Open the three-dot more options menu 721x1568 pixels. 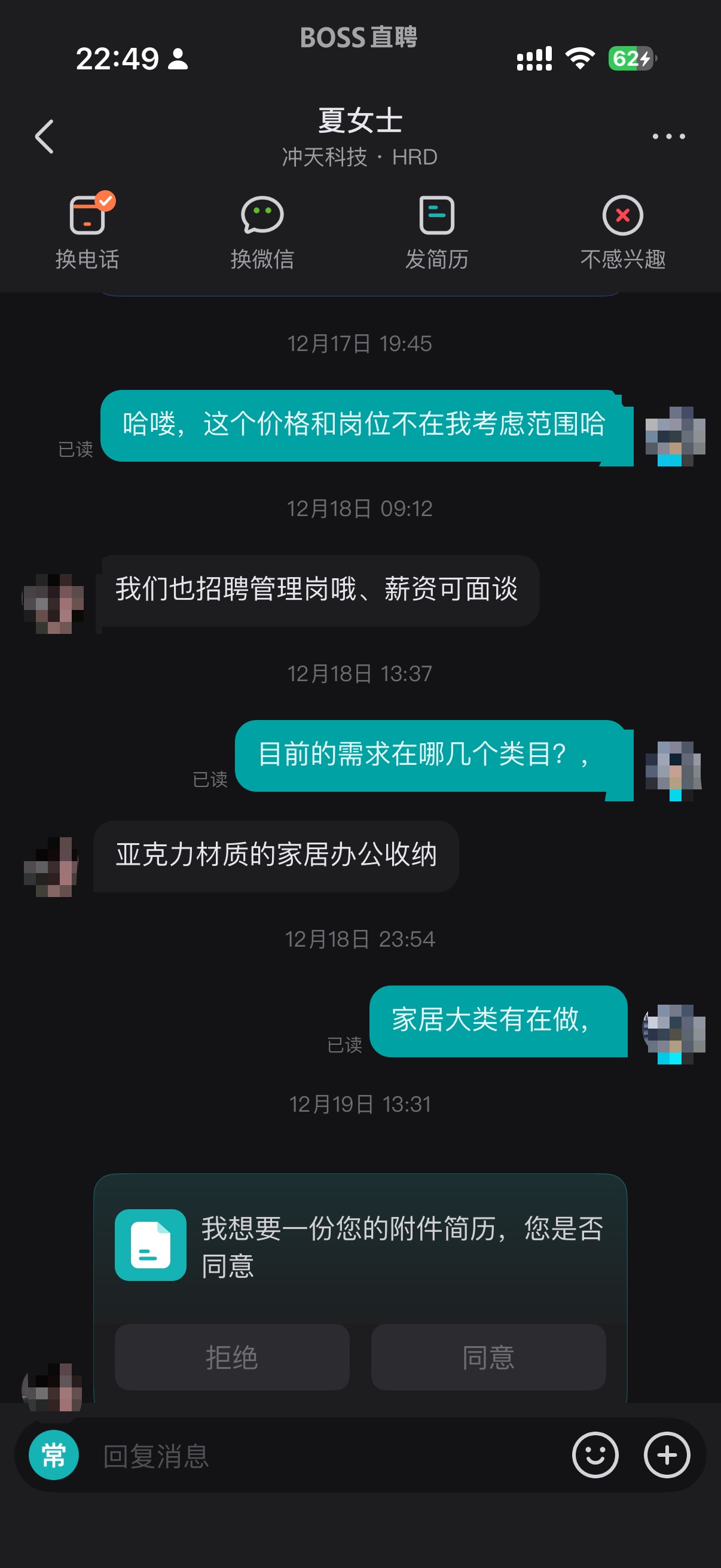pos(668,136)
